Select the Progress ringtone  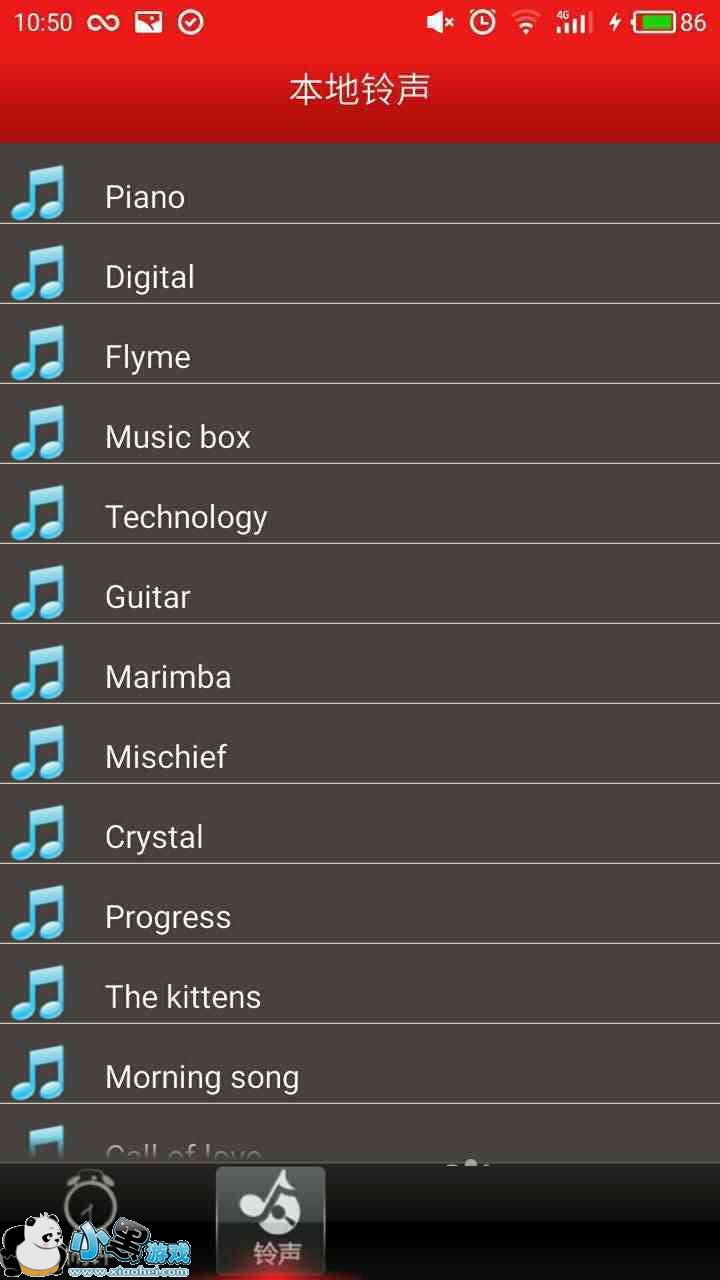click(168, 916)
